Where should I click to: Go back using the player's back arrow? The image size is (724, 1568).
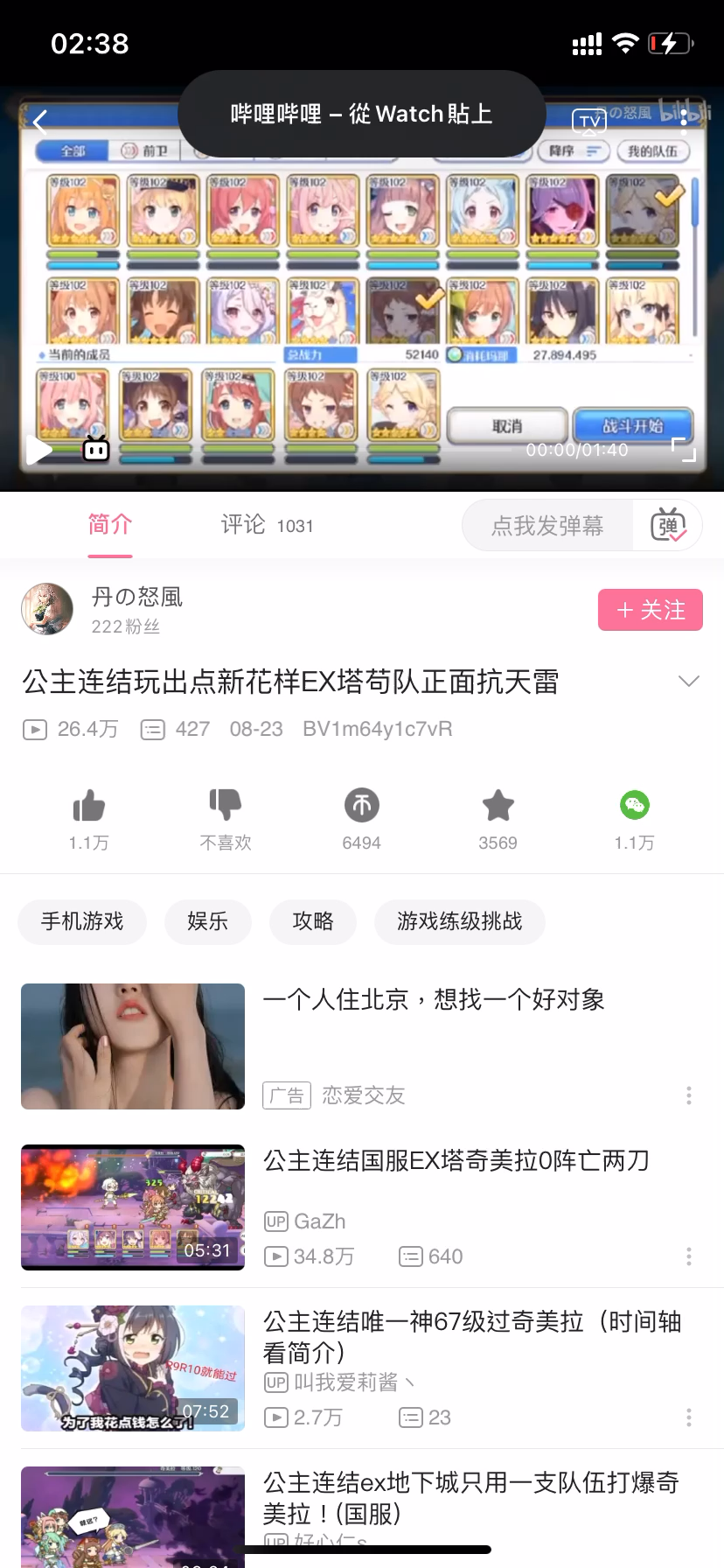pyautogui.click(x=40, y=122)
